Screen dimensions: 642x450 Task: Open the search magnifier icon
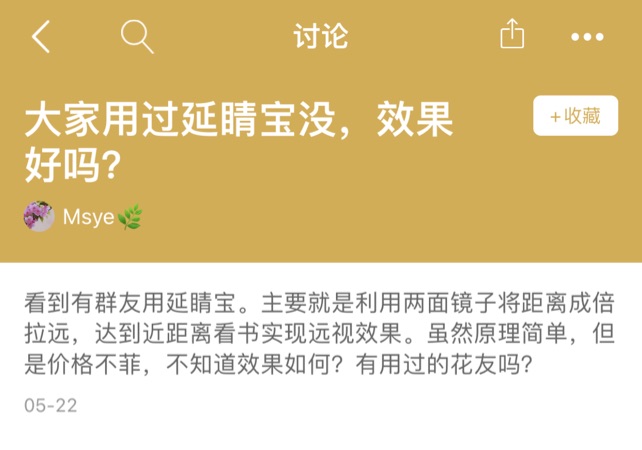(x=136, y=37)
